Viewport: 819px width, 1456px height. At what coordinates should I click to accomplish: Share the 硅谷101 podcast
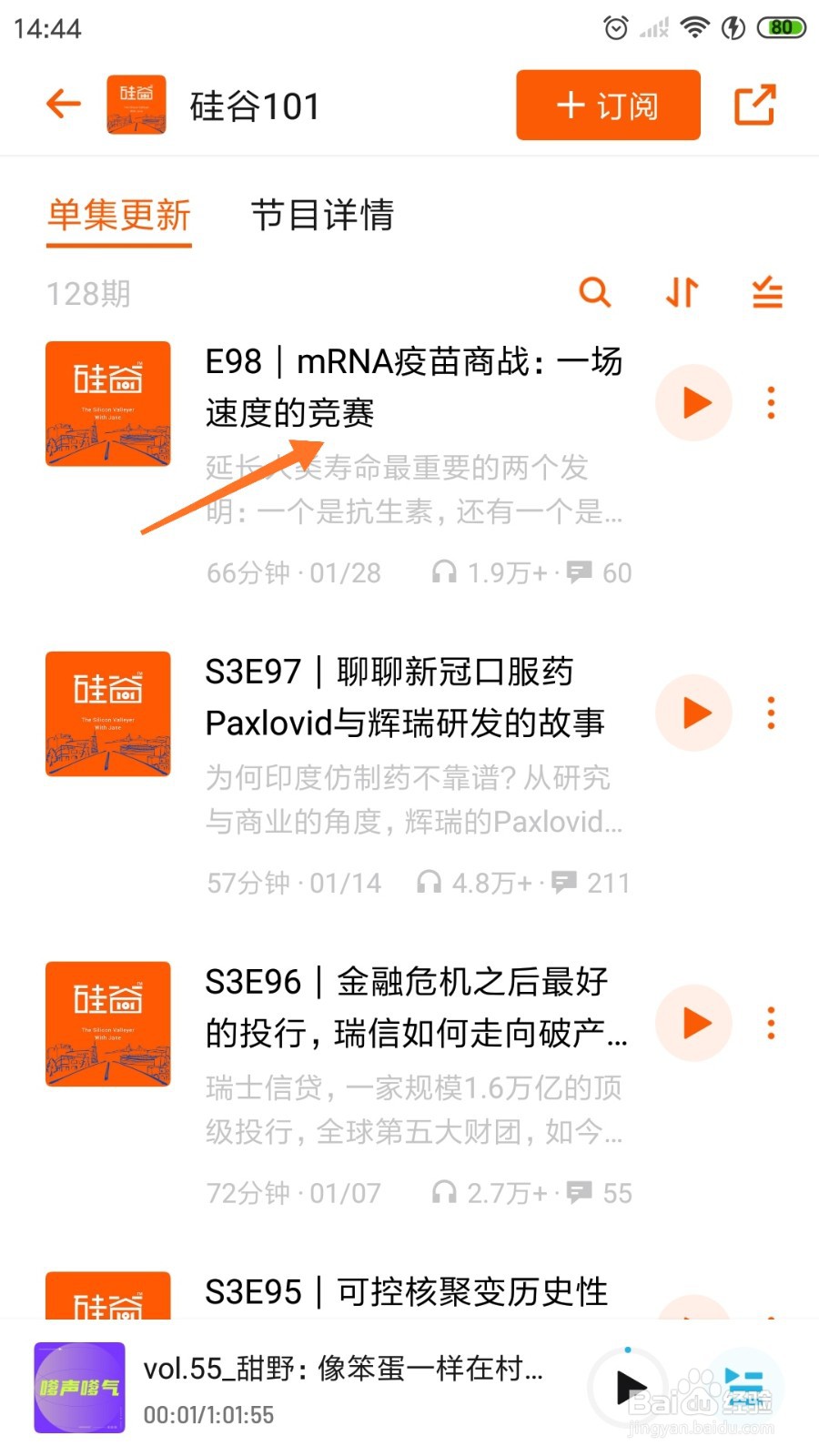(753, 105)
